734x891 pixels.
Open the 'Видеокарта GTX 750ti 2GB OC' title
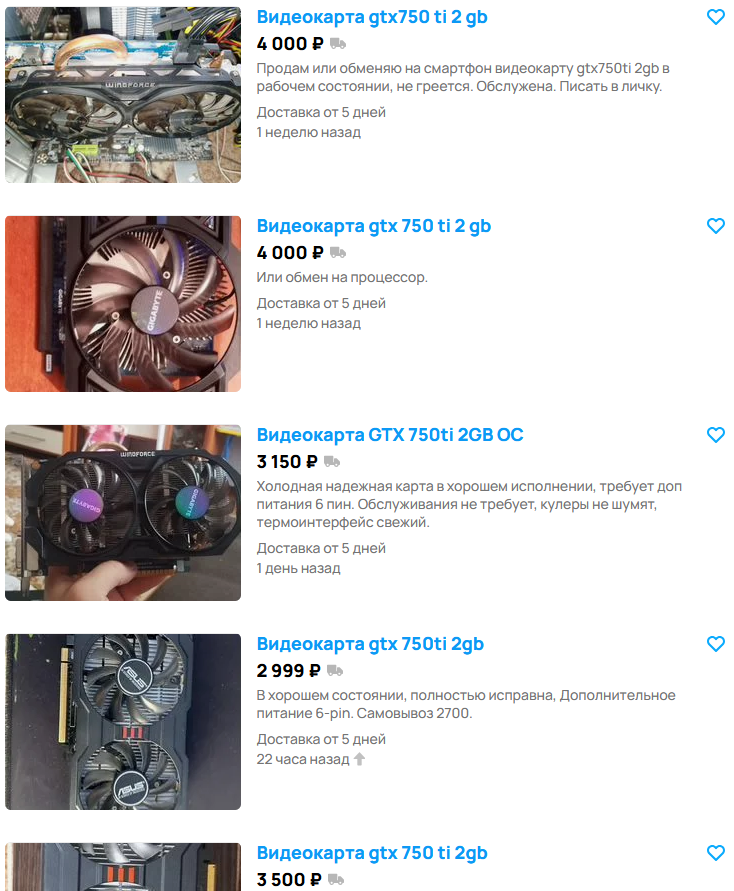[x=390, y=435]
